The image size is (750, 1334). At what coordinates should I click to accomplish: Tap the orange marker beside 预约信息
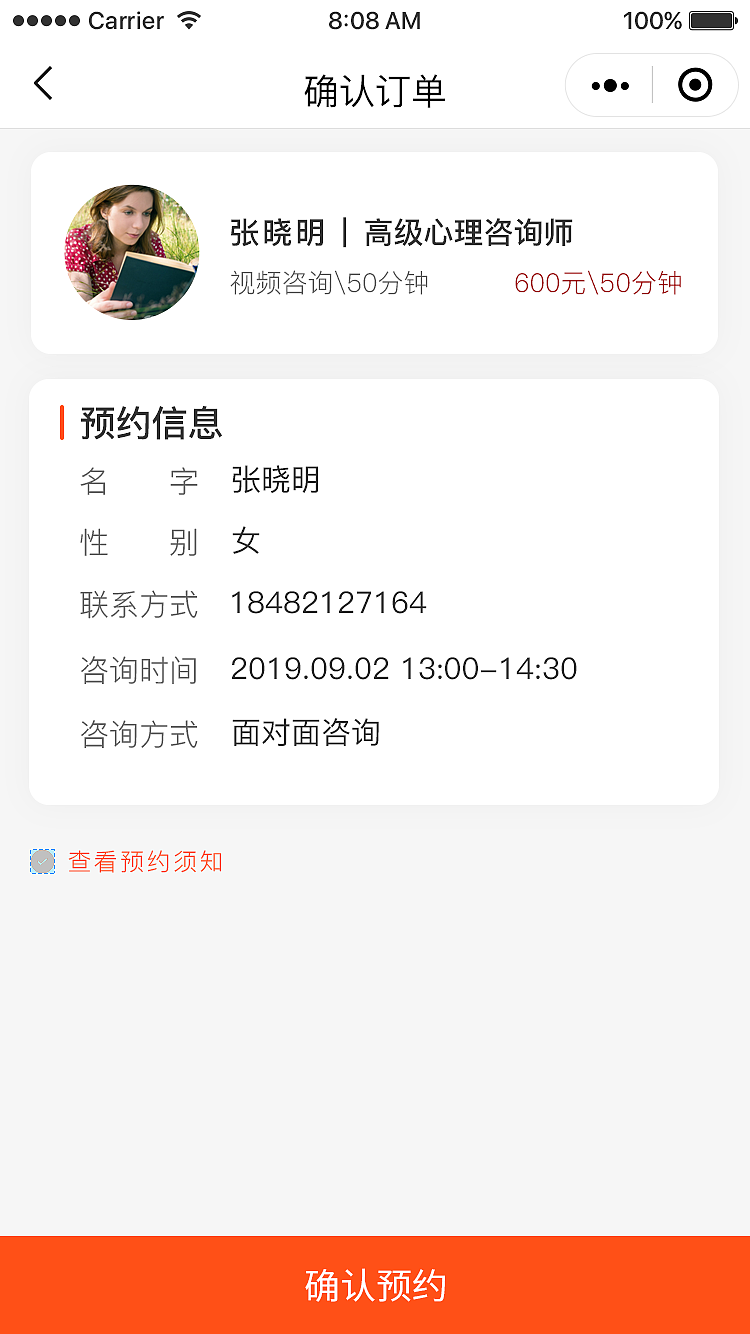(62, 423)
